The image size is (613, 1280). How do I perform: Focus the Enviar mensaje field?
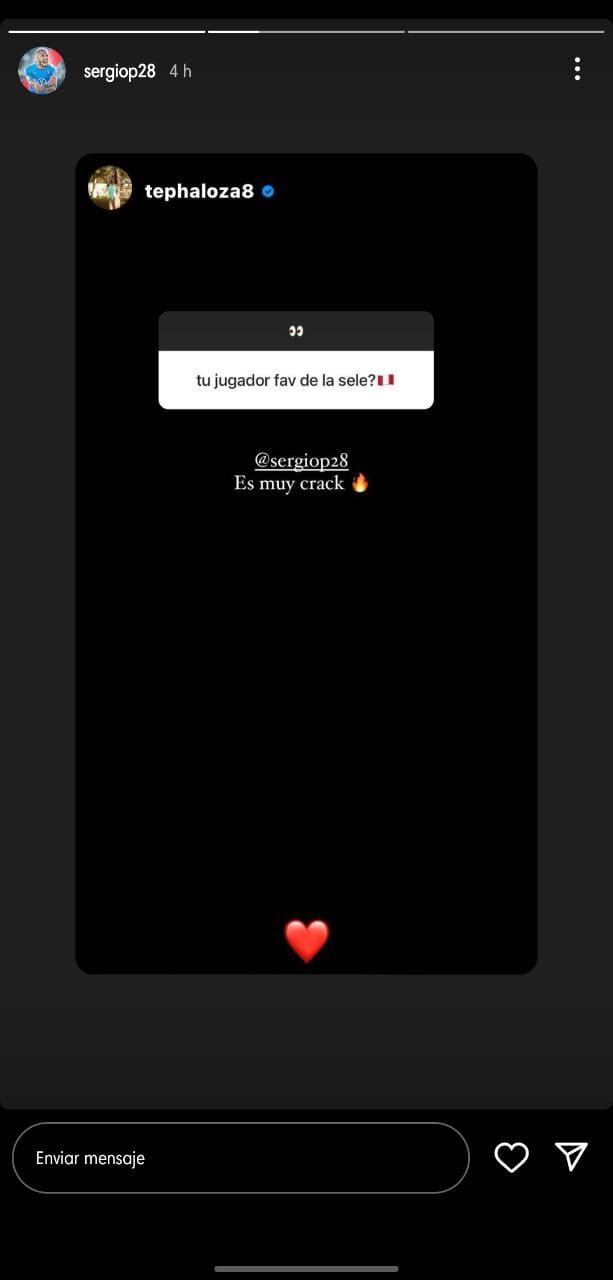point(240,1158)
